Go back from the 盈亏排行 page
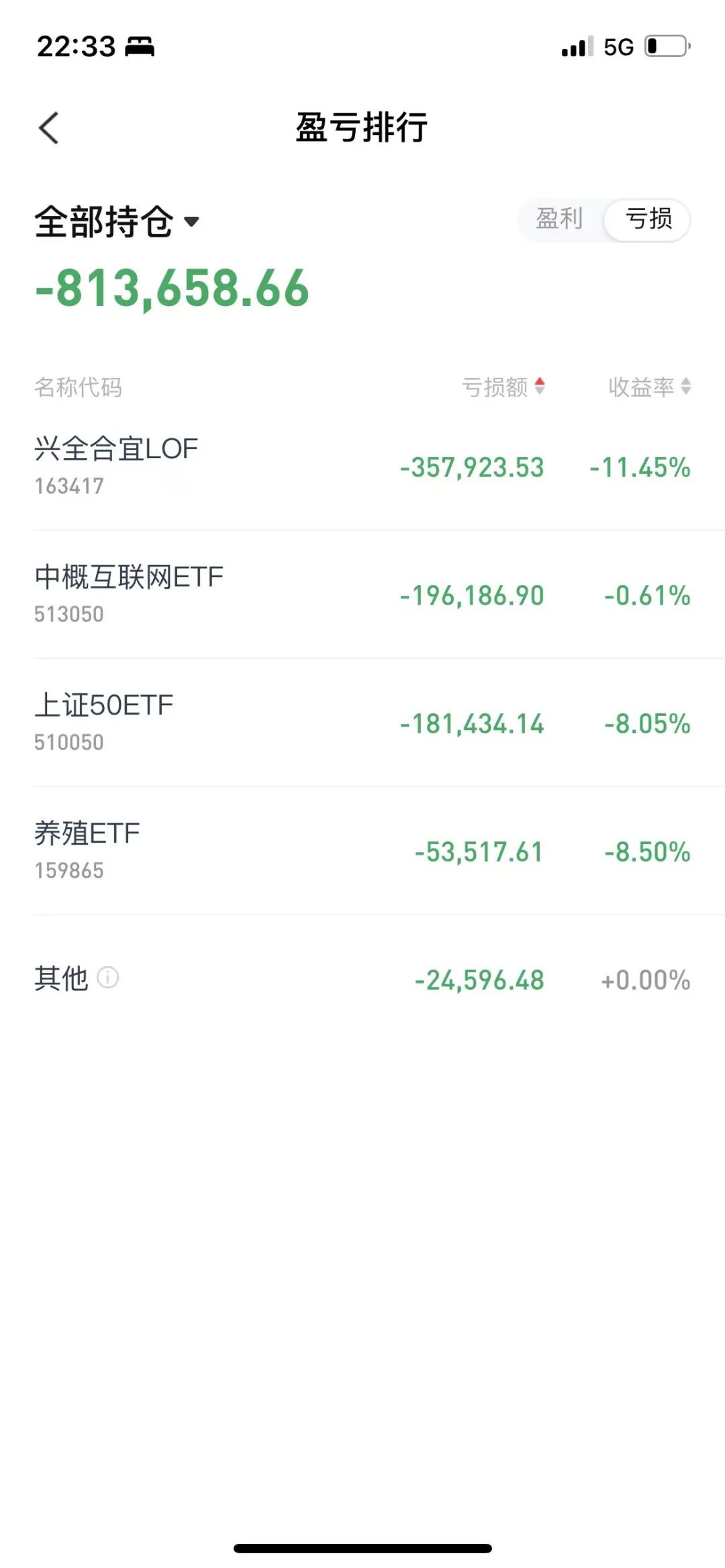This screenshot has width=725, height=1568. (49, 127)
